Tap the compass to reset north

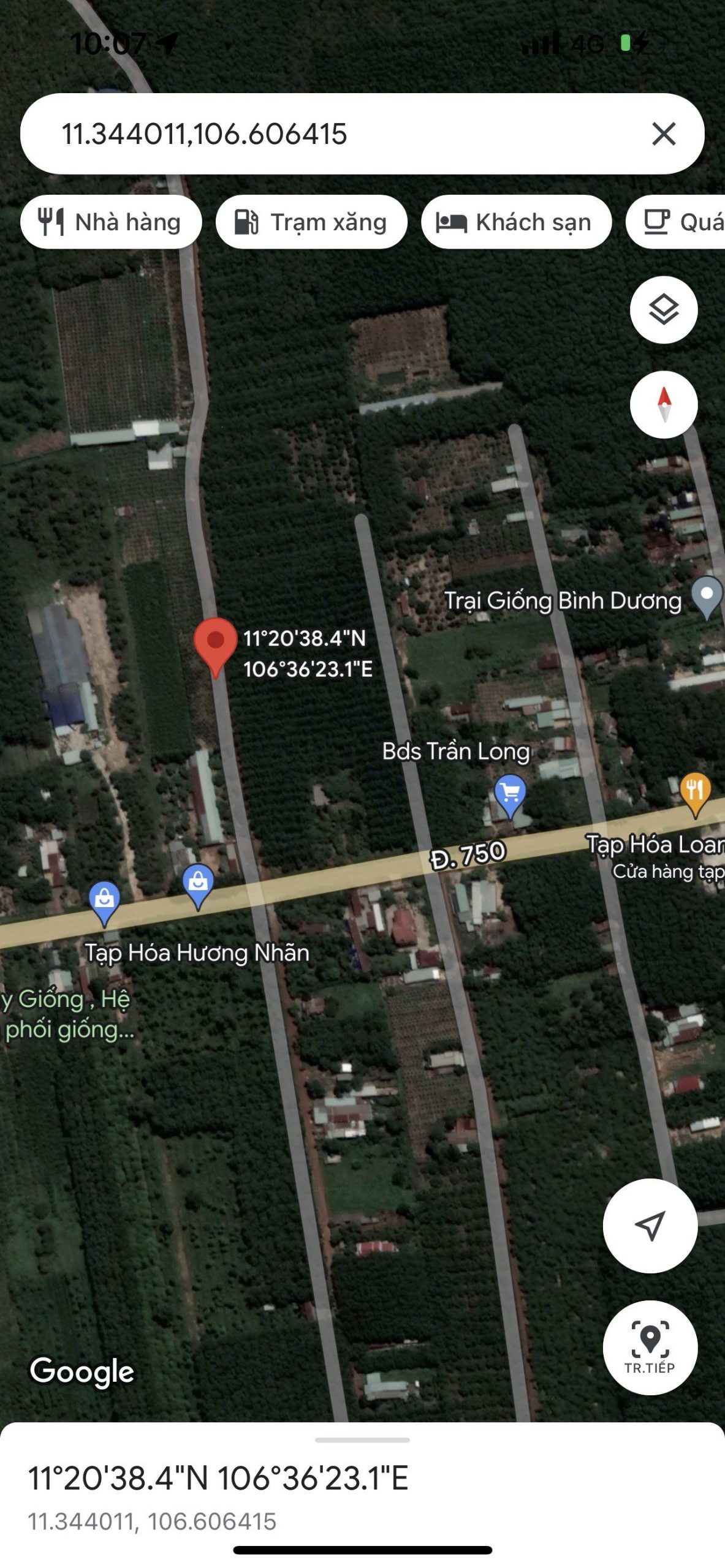point(663,404)
